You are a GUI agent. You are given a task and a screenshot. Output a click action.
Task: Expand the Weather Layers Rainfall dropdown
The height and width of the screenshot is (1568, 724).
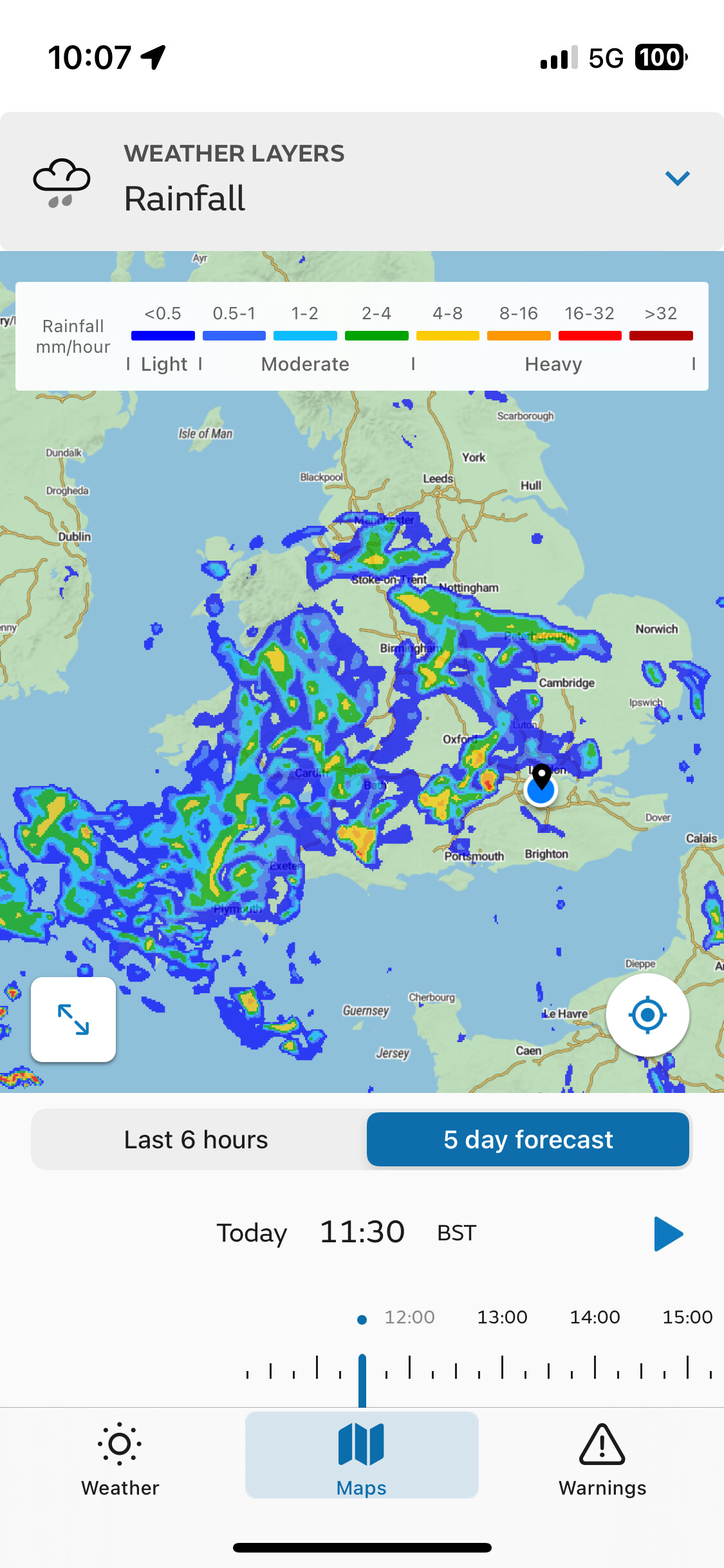(677, 178)
